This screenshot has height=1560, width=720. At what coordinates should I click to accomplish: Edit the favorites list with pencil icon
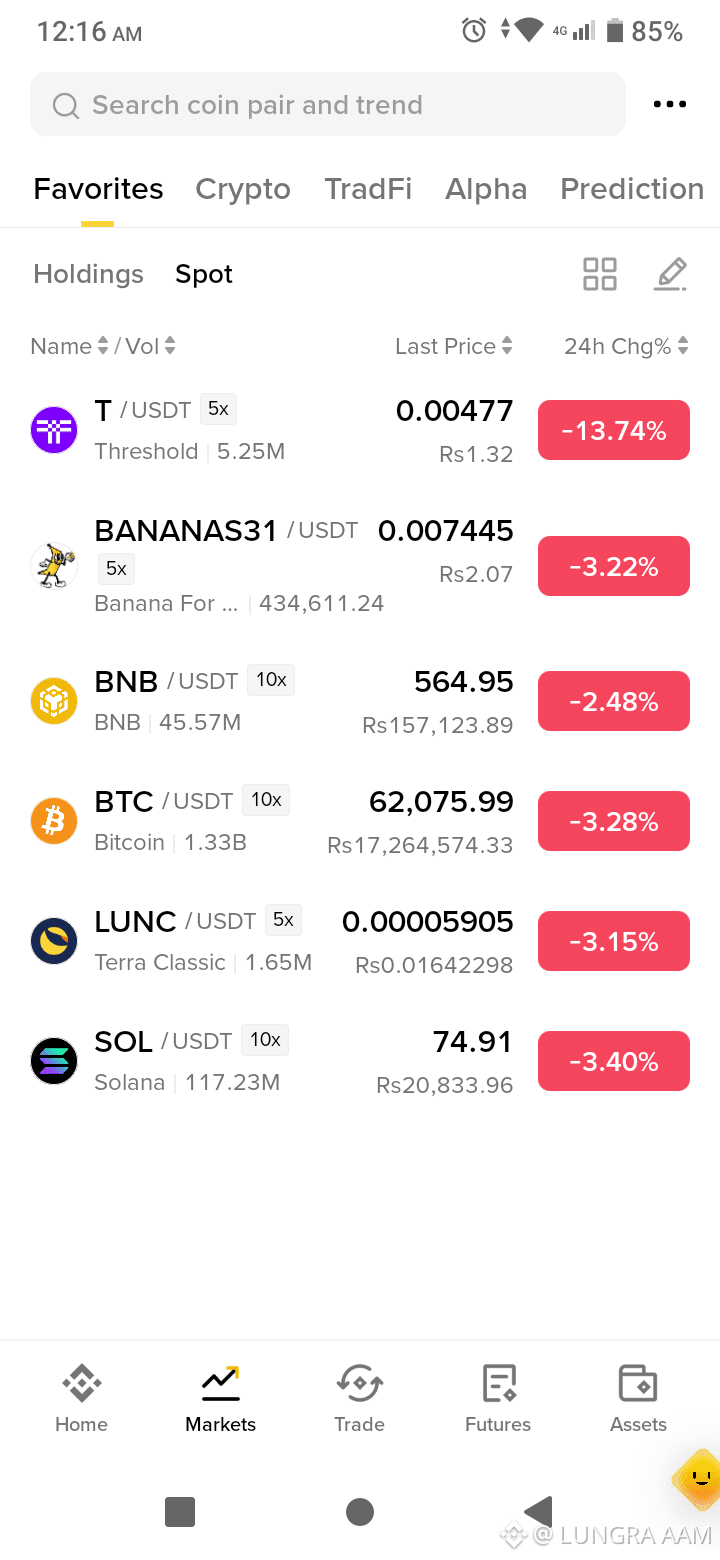[x=670, y=274]
